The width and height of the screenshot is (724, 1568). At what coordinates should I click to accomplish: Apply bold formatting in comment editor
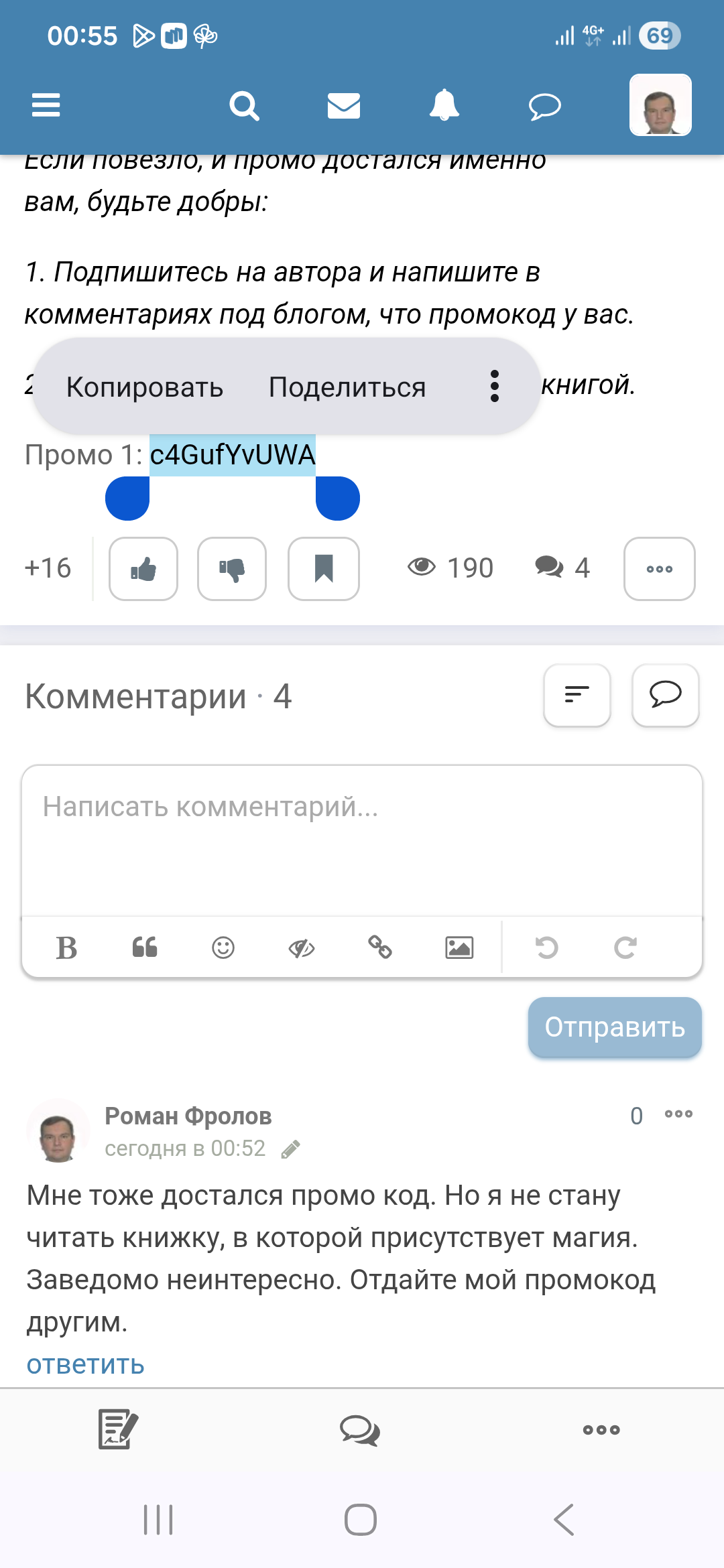pyautogui.click(x=66, y=948)
